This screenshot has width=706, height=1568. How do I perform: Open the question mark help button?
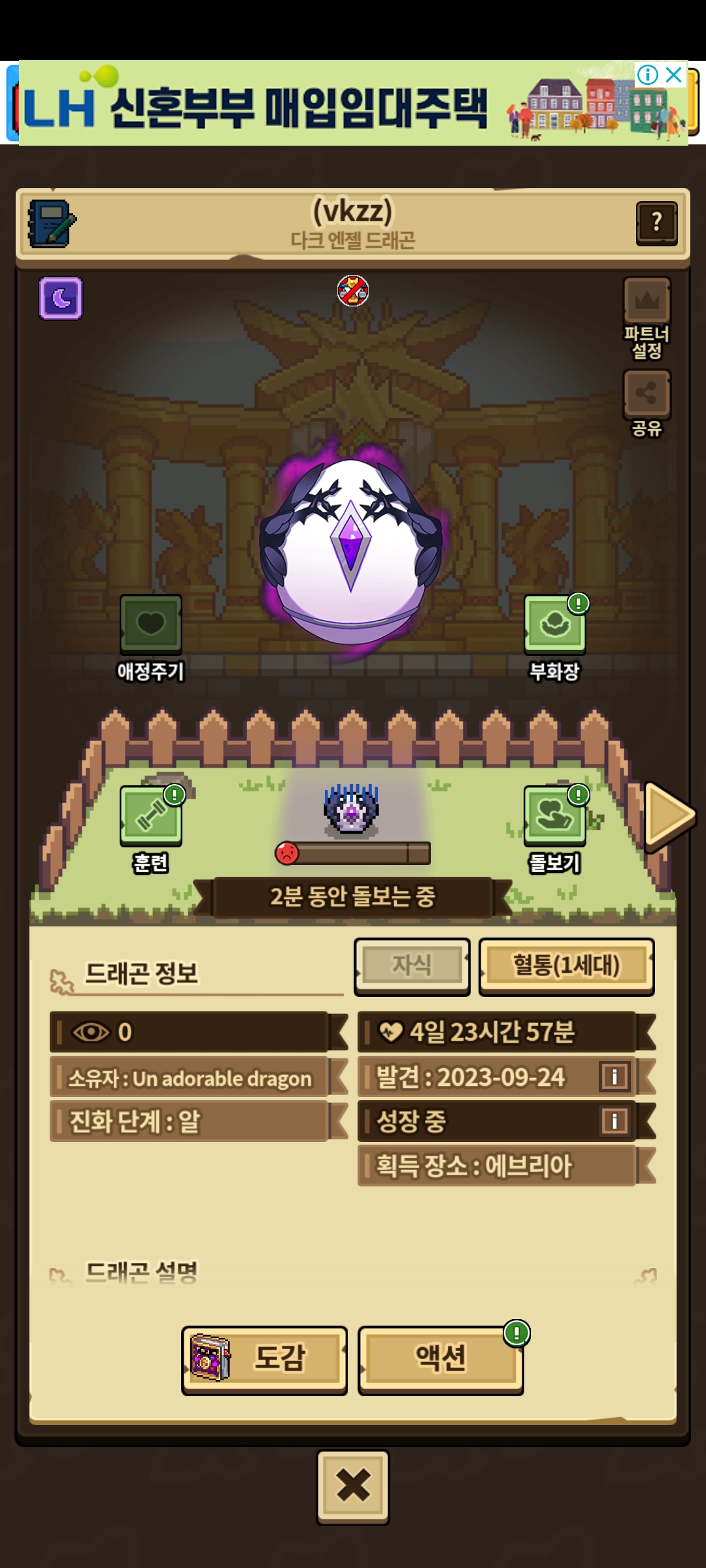point(656,223)
